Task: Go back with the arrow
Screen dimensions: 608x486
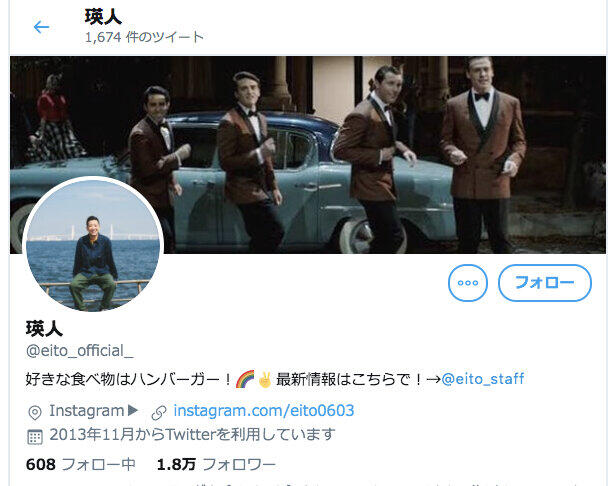Action: [41, 27]
